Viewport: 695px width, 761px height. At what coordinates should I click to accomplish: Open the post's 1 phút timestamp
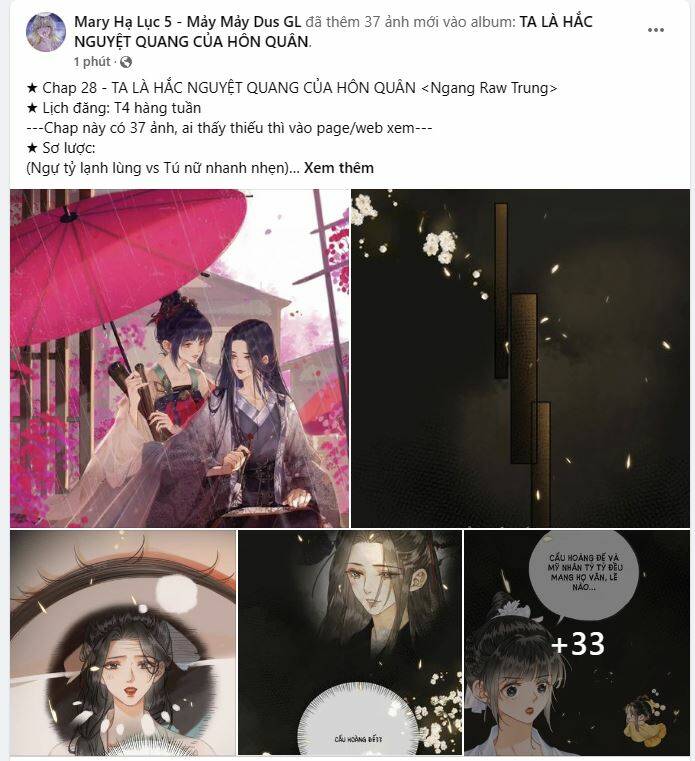tap(93, 61)
